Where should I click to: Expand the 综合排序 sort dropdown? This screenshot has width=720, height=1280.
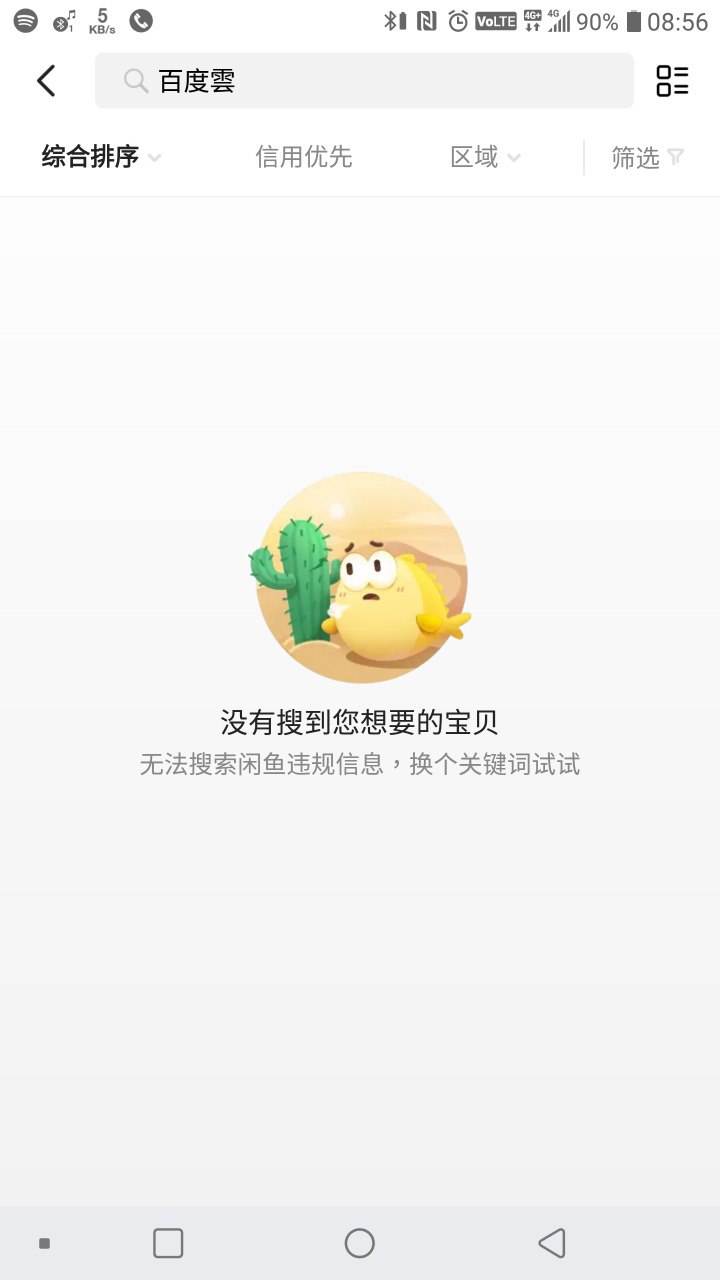pos(101,157)
